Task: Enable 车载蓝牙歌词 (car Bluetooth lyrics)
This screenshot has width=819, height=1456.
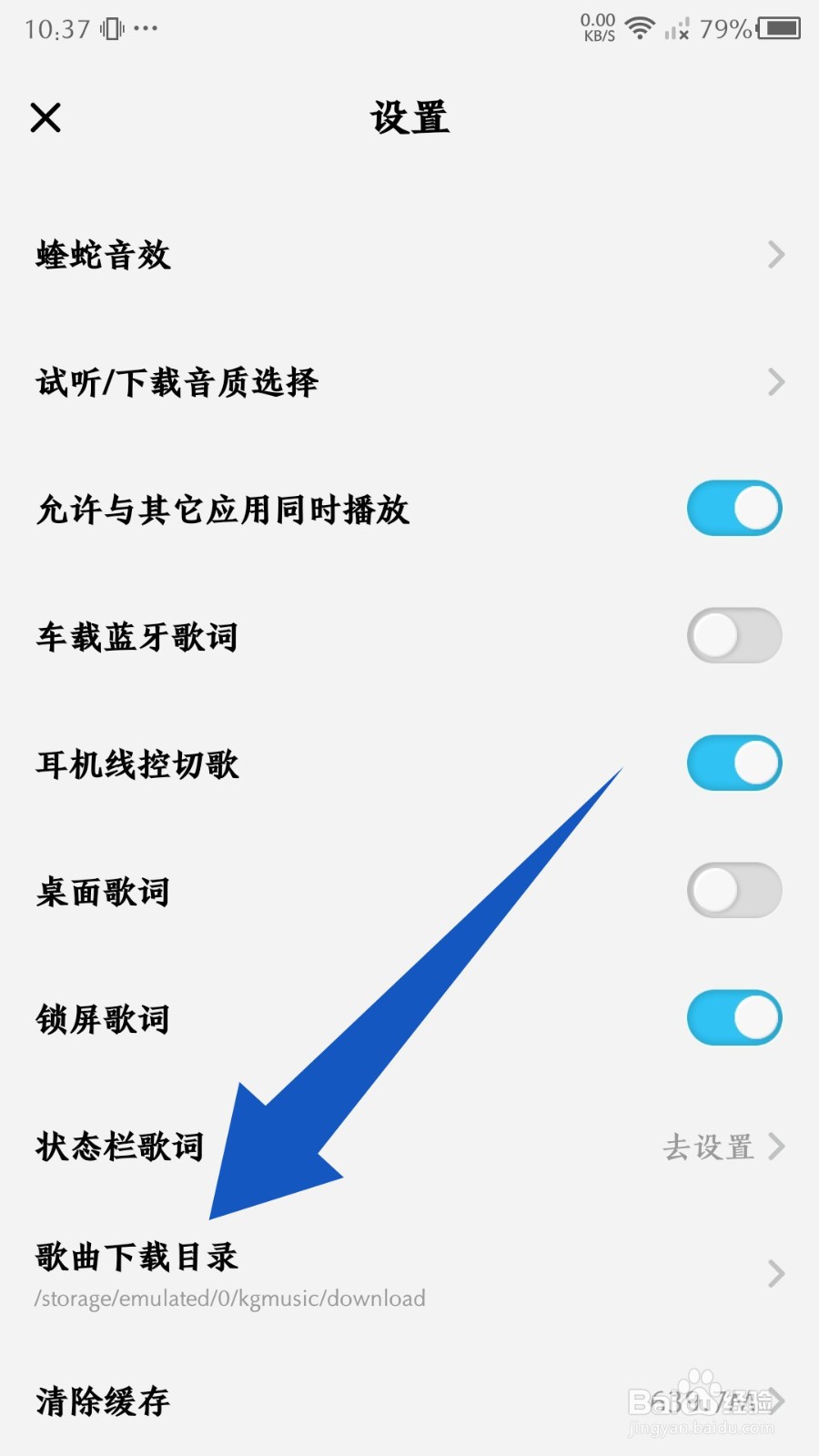Action: [x=733, y=636]
